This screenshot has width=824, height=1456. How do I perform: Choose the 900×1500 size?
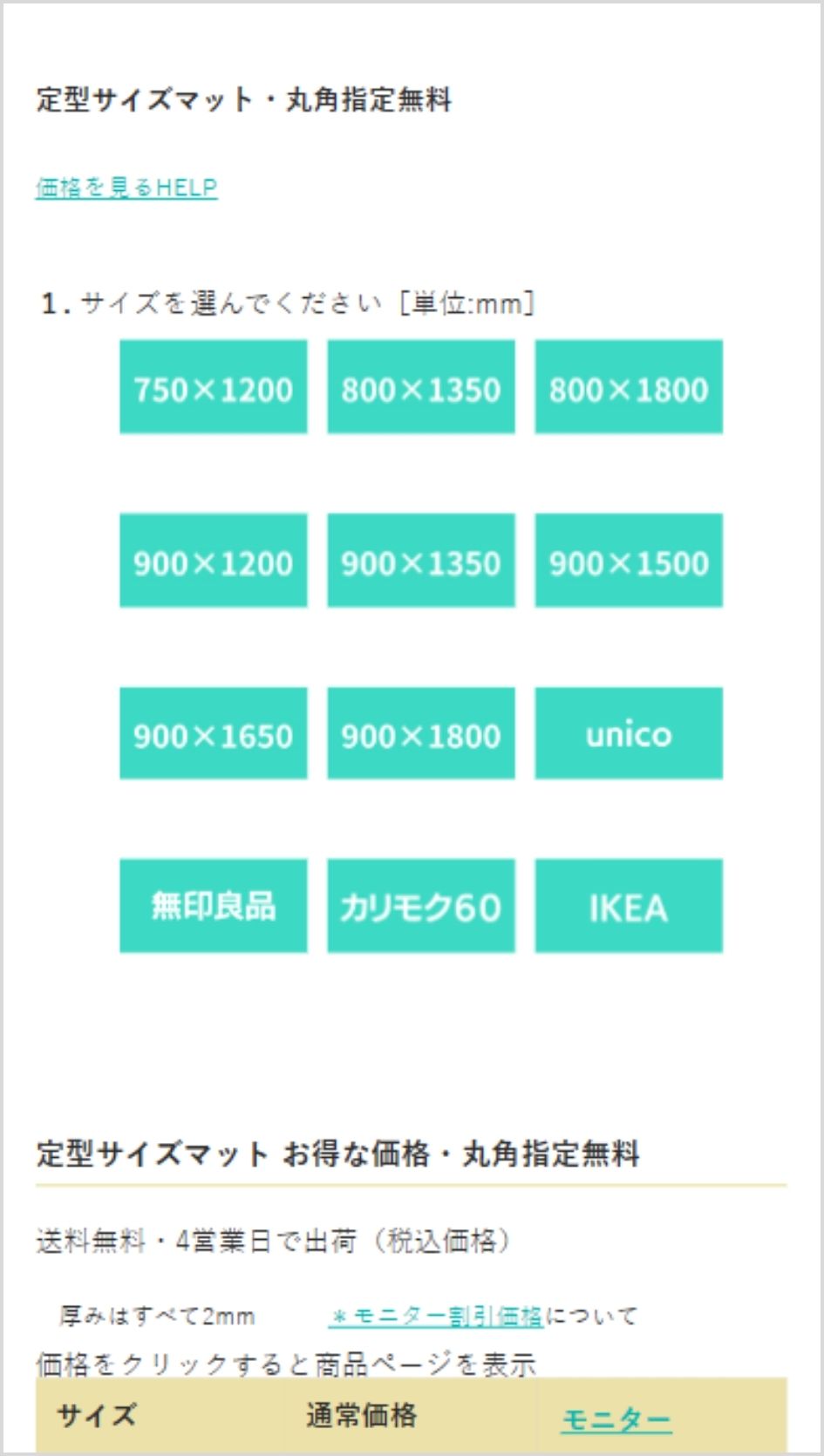point(629,560)
